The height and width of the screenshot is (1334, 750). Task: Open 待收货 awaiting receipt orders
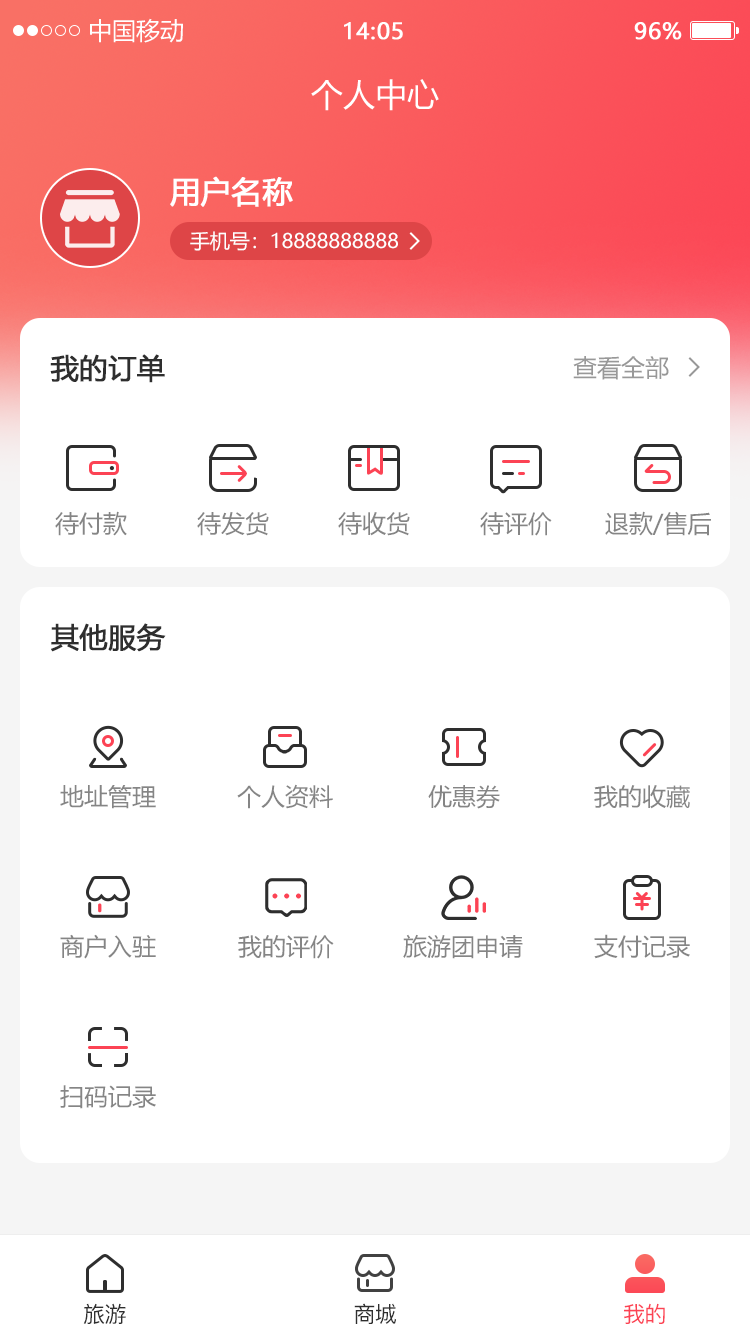pyautogui.click(x=374, y=489)
